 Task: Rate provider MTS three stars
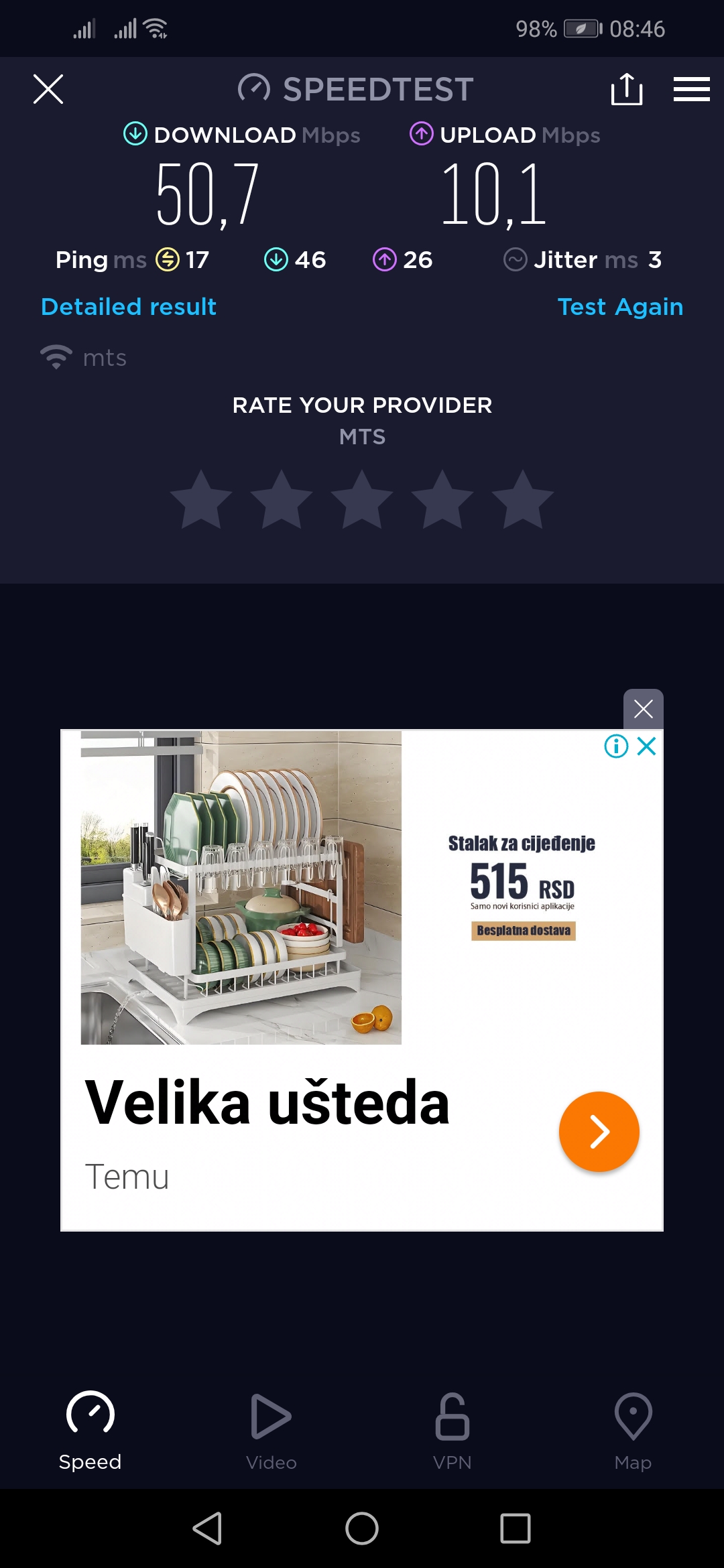coord(362,500)
